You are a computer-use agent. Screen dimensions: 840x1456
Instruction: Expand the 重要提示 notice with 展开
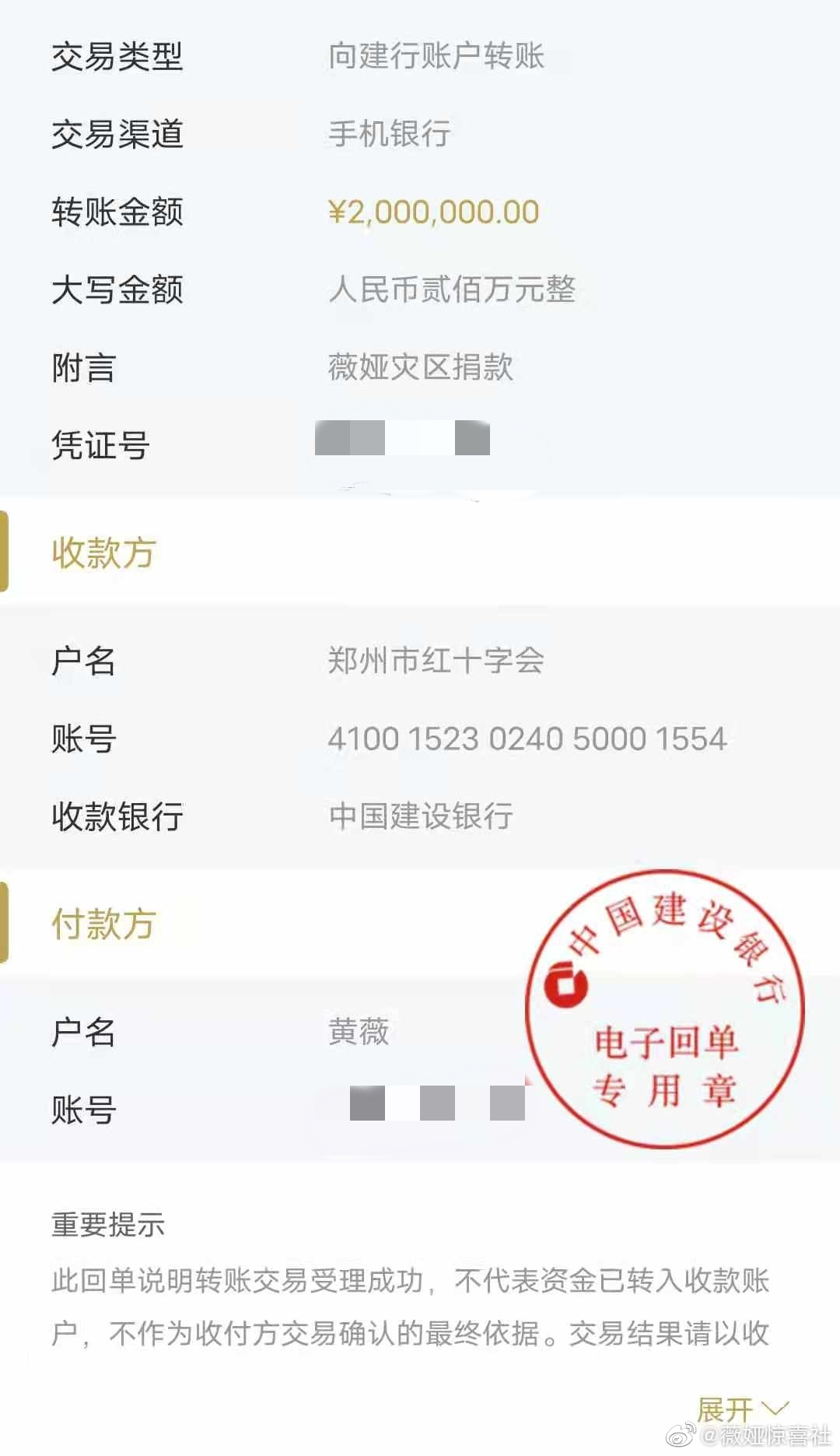pyautogui.click(x=743, y=1409)
